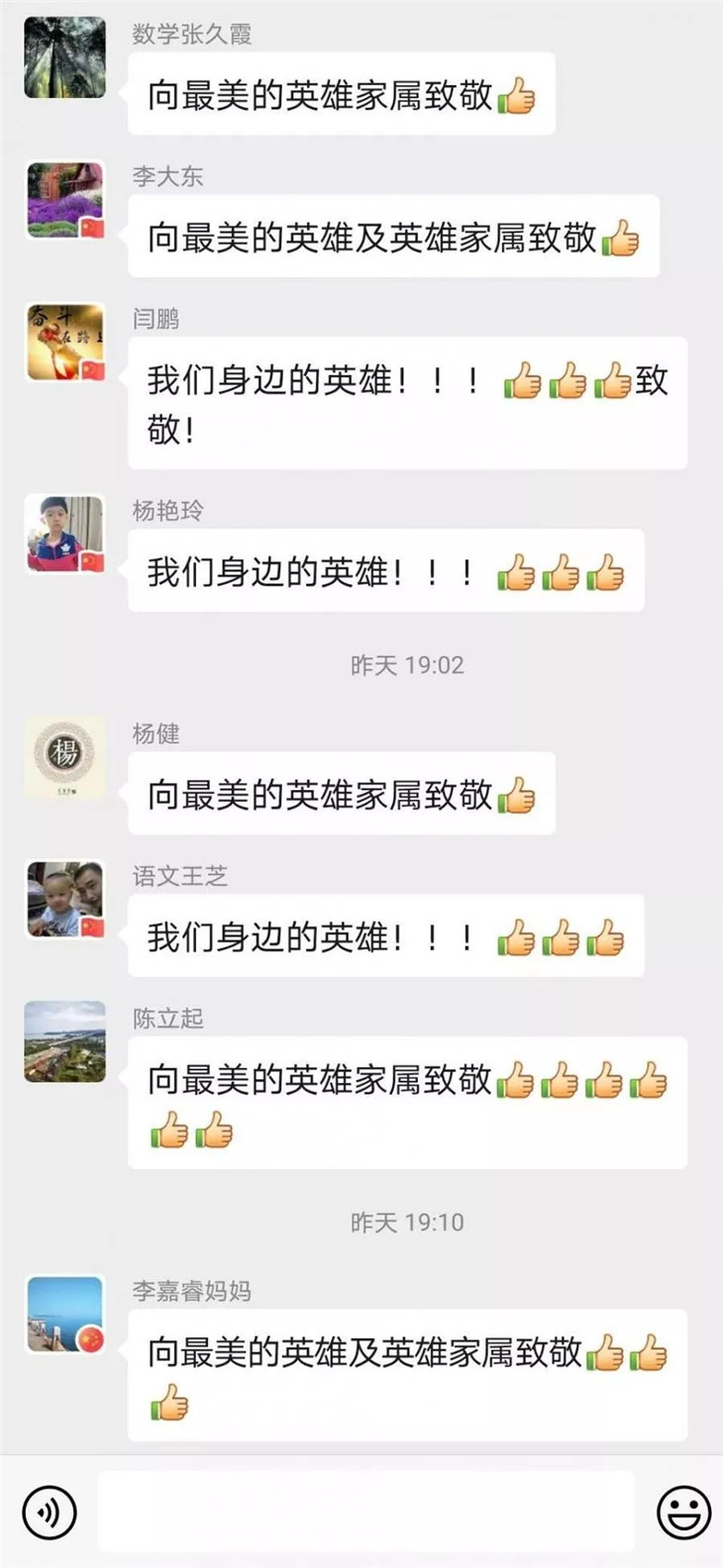Viewport: 723px width, 1568px height.
Task: Open 数学张久霞's profile avatar
Action: (x=65, y=58)
